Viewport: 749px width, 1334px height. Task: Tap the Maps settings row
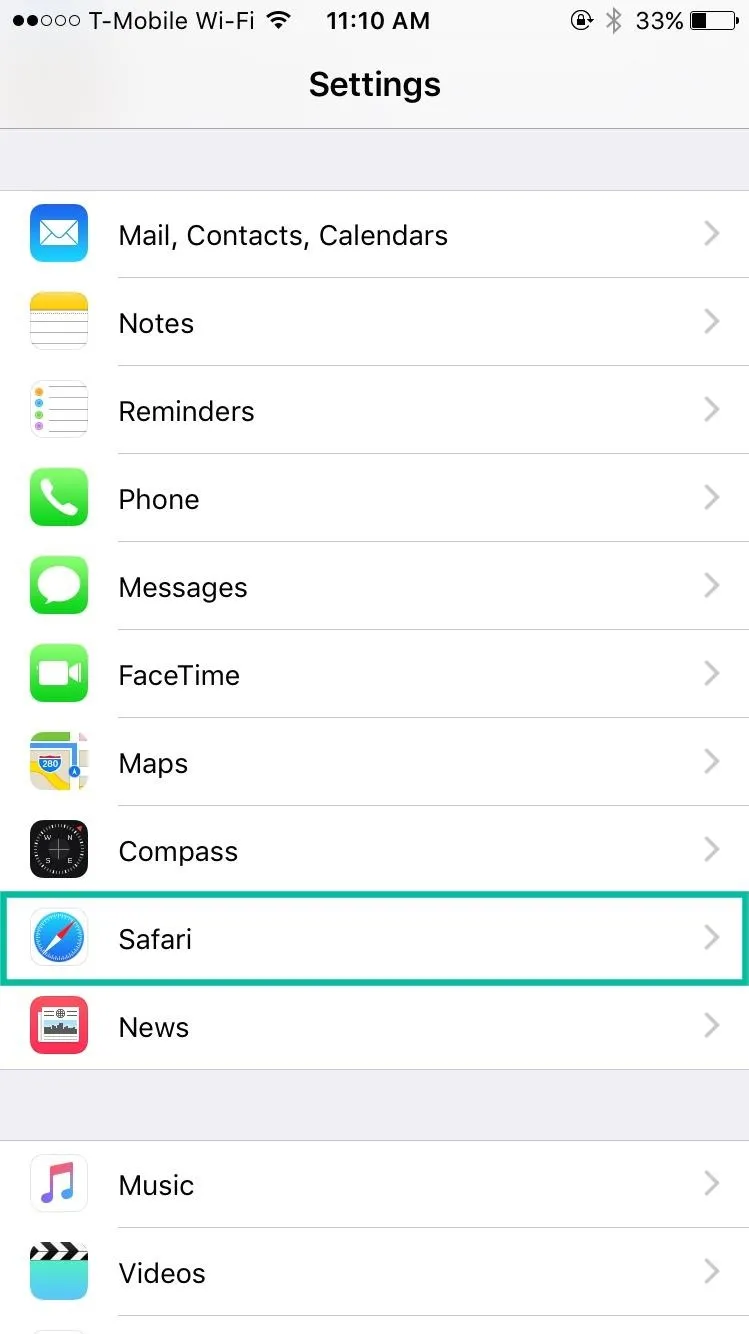pos(374,762)
